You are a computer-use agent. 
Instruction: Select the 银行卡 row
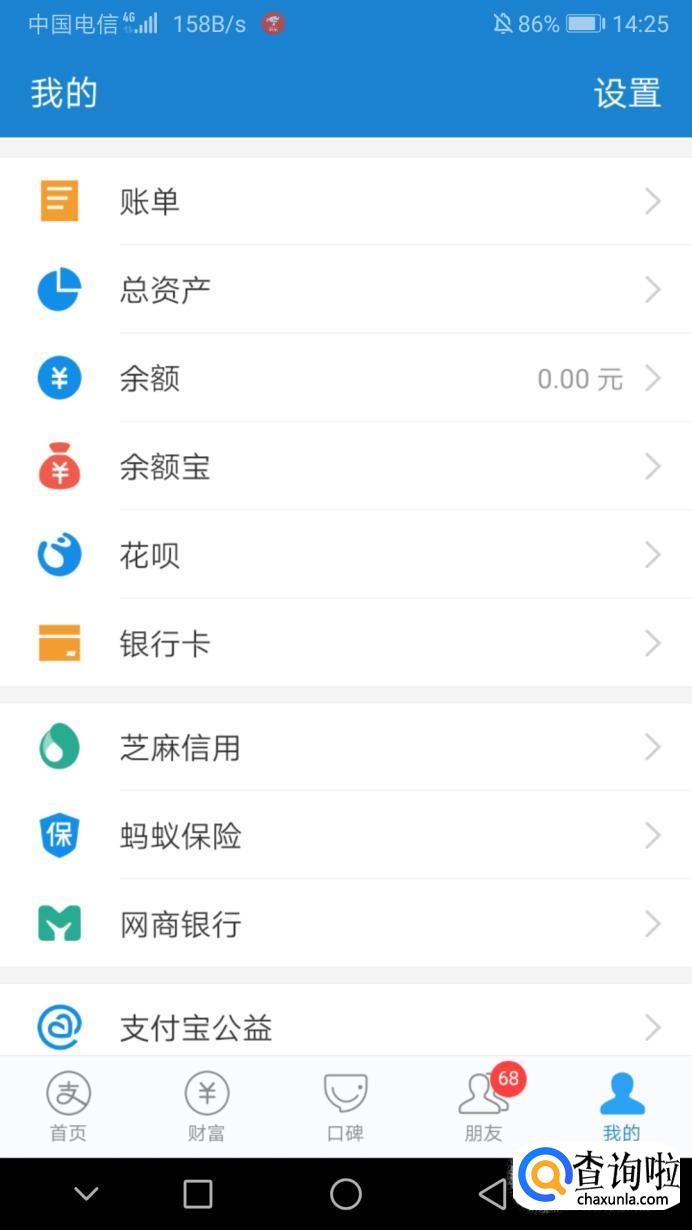(346, 643)
